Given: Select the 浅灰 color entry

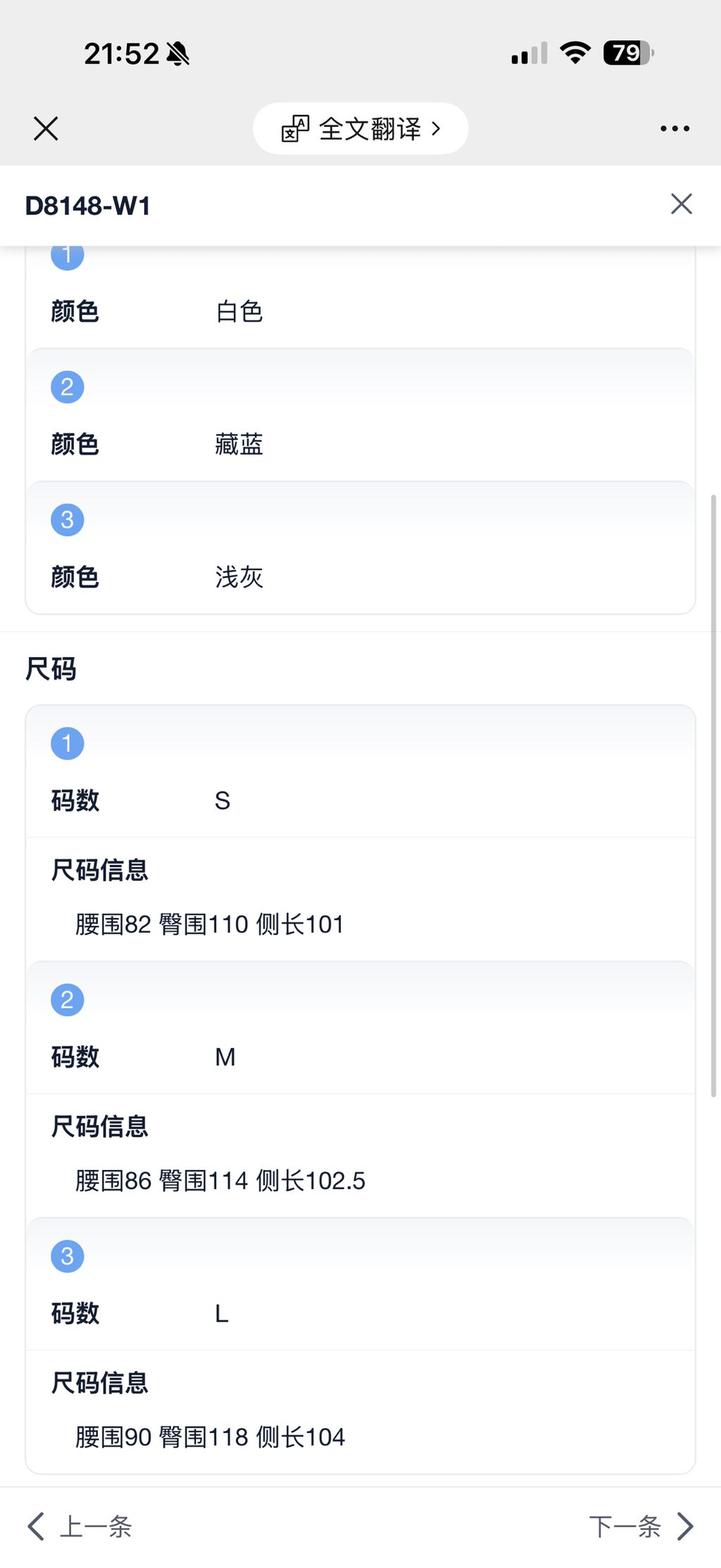Looking at the screenshot, I should point(239,577).
